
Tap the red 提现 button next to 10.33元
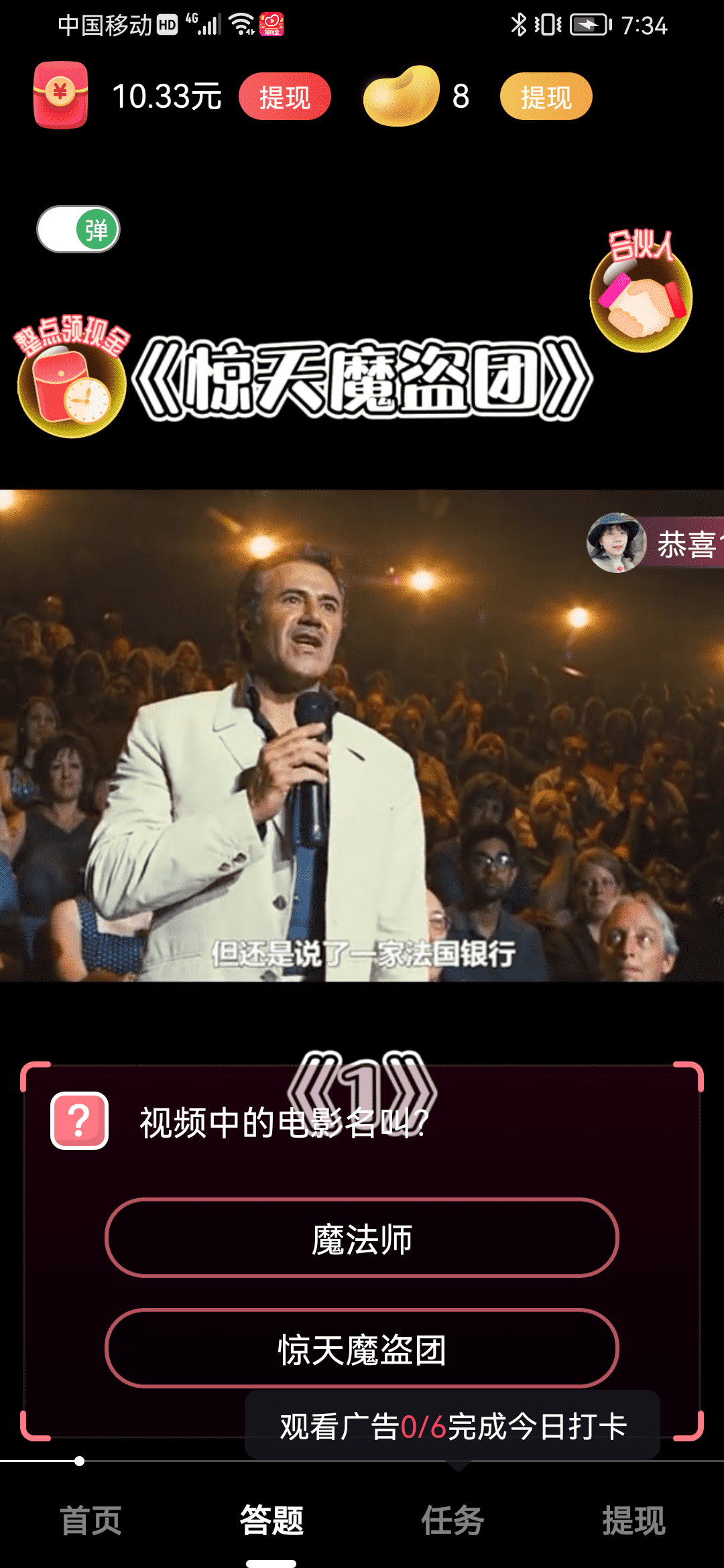click(x=285, y=97)
